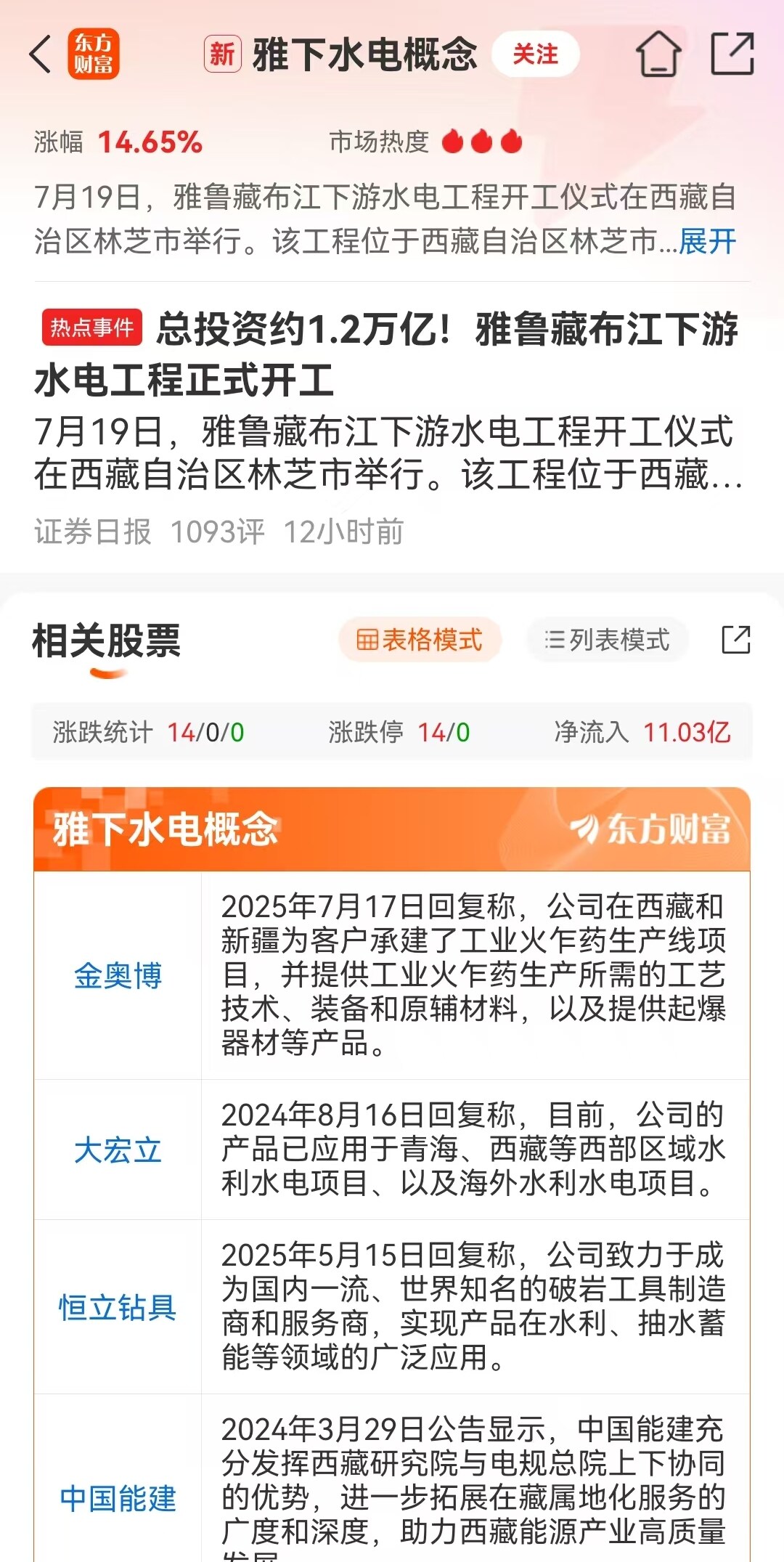The image size is (784, 1562).
Task: Open stock 中国能建
Action: (118, 1497)
